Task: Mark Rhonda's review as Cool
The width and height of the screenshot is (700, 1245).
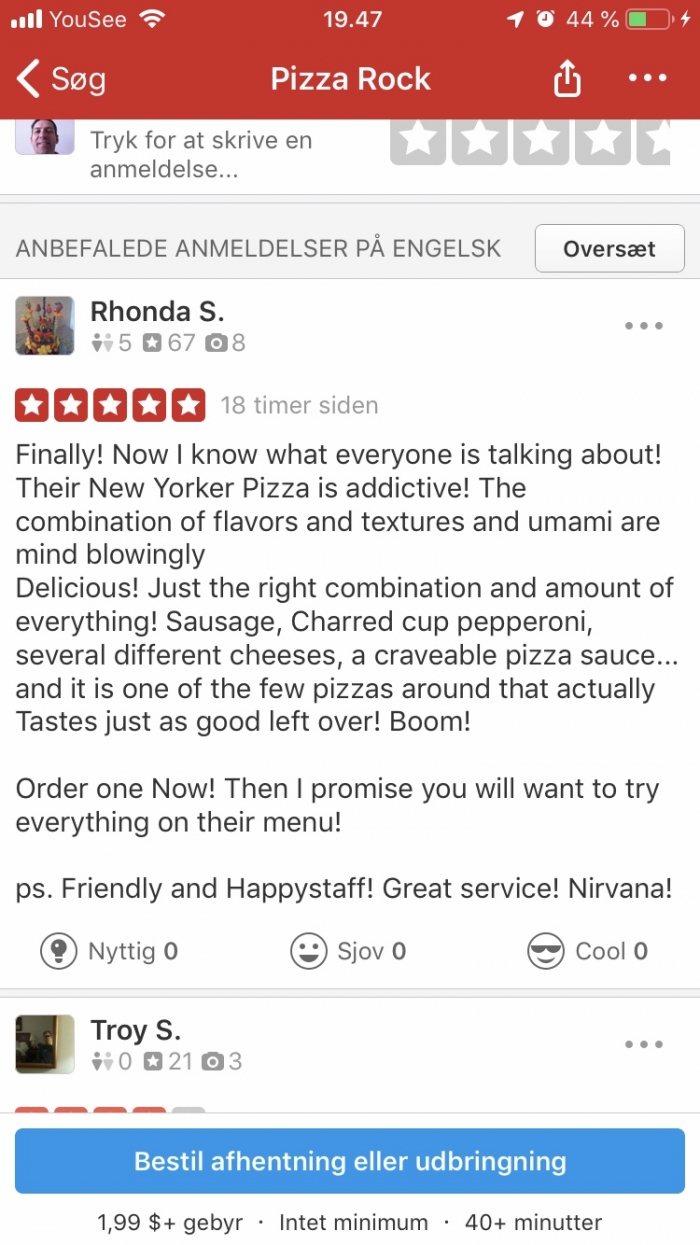Action: (x=588, y=951)
